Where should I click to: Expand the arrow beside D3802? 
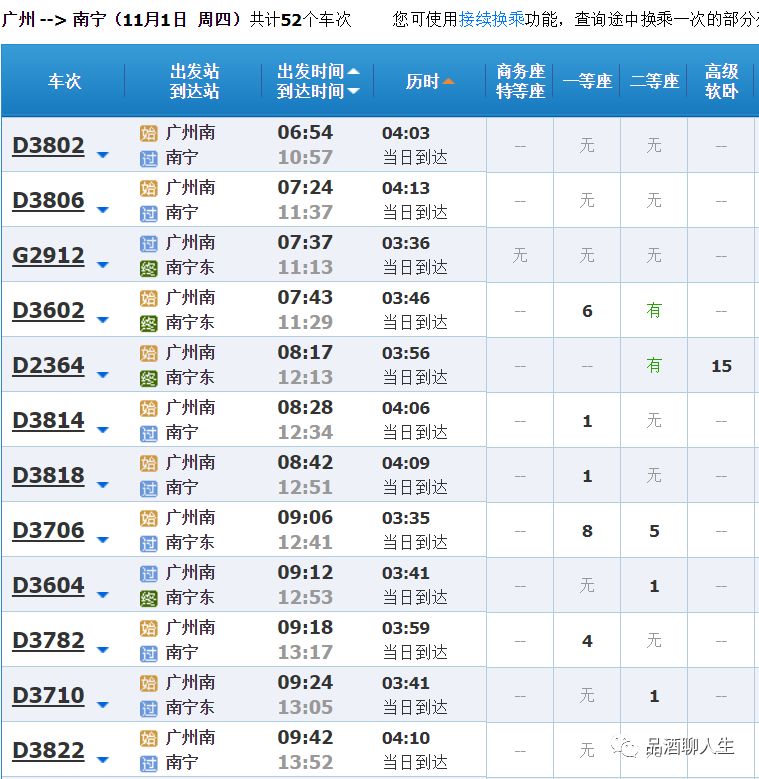pyautogui.click(x=102, y=156)
